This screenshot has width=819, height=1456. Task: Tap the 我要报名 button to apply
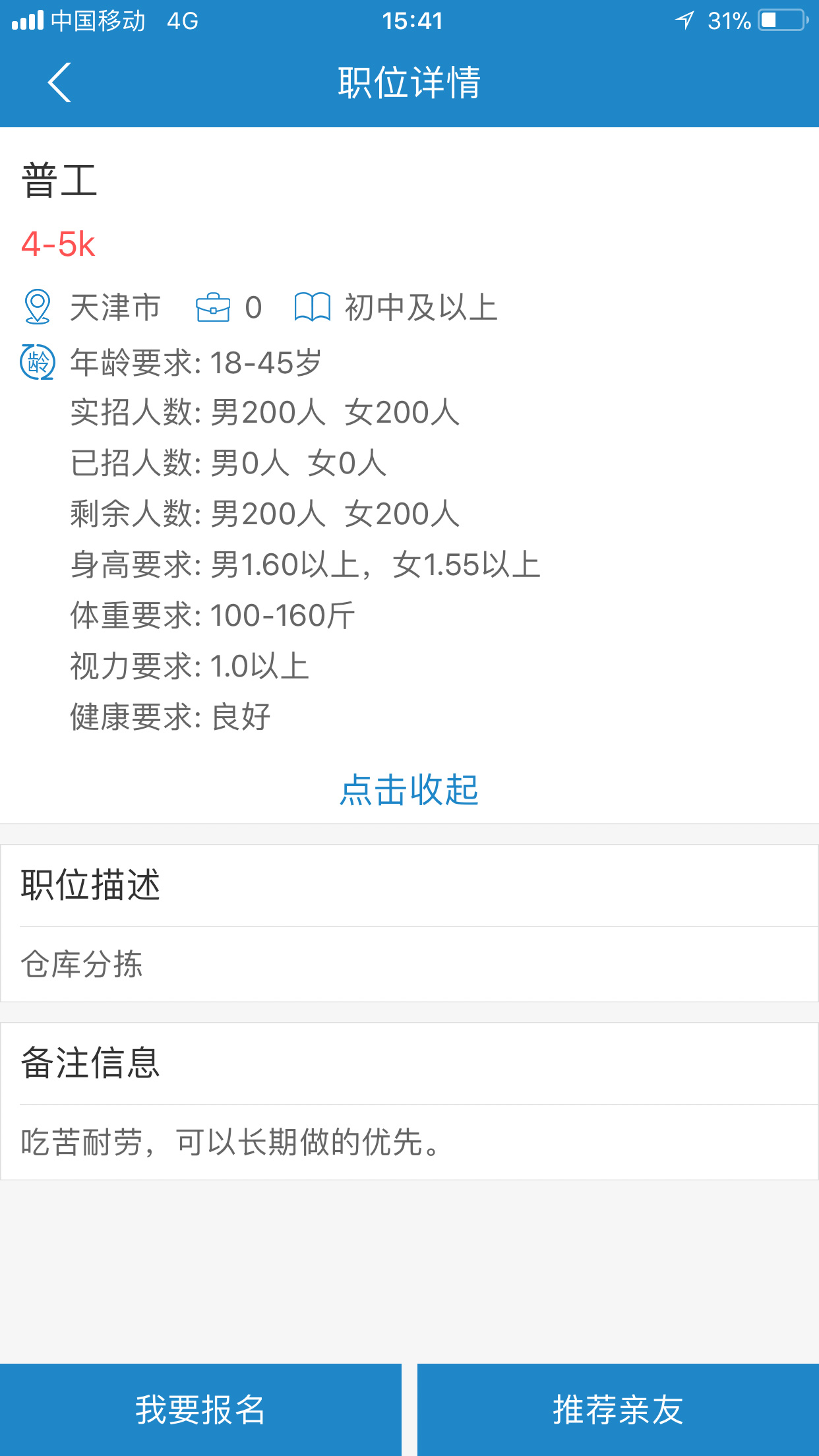tap(200, 1409)
